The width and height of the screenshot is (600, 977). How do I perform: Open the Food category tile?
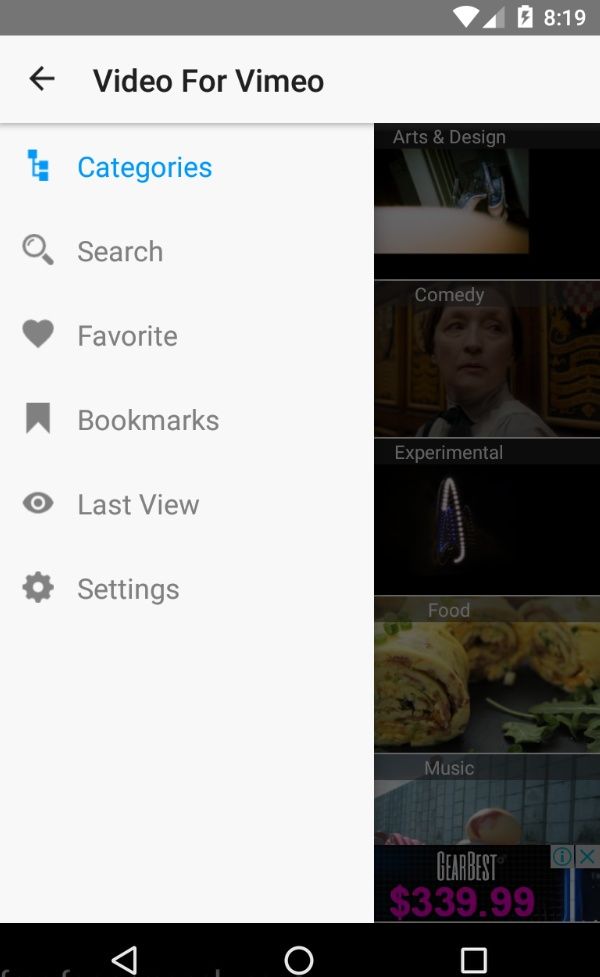(x=487, y=675)
